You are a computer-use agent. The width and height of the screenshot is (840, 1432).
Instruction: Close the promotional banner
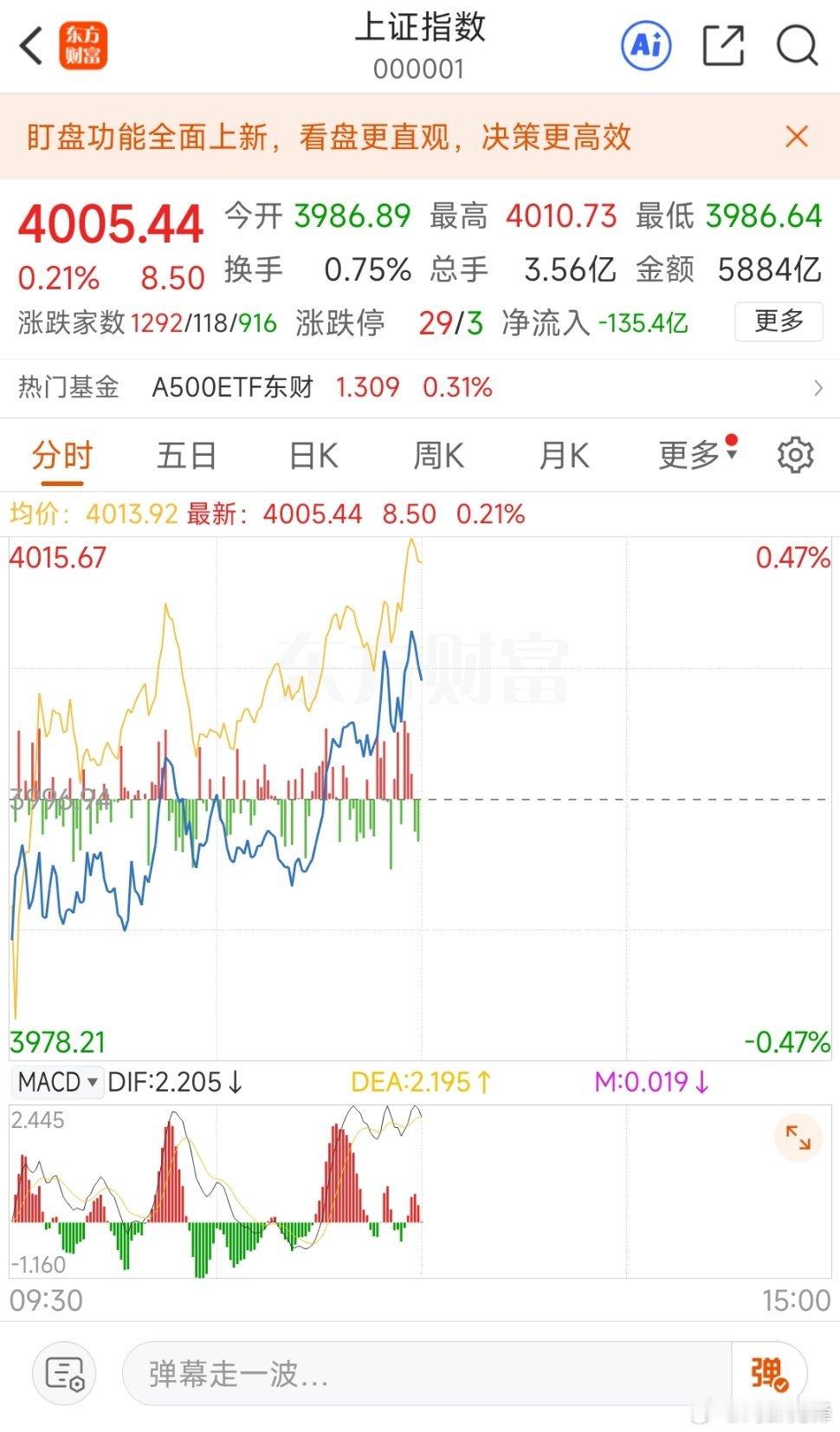tap(796, 137)
